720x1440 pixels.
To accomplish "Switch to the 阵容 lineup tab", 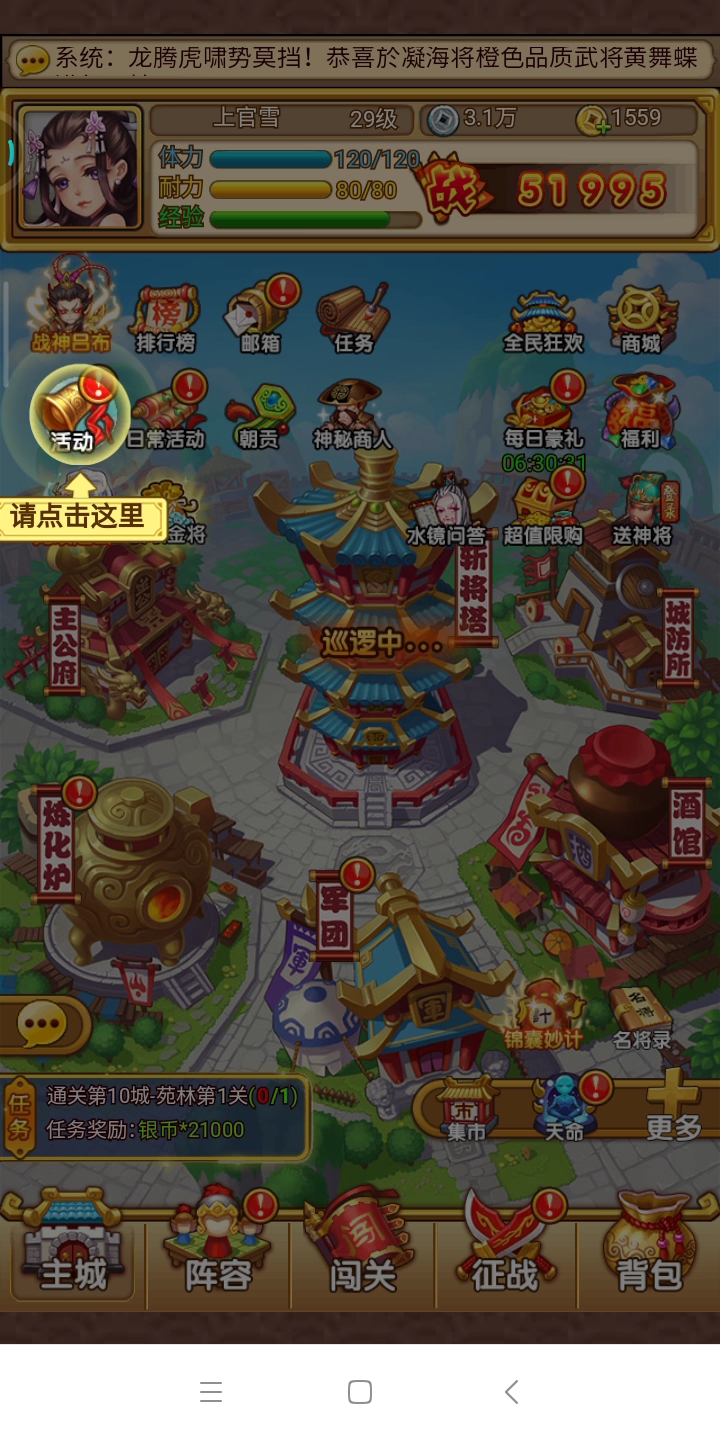I will point(218,1250).
